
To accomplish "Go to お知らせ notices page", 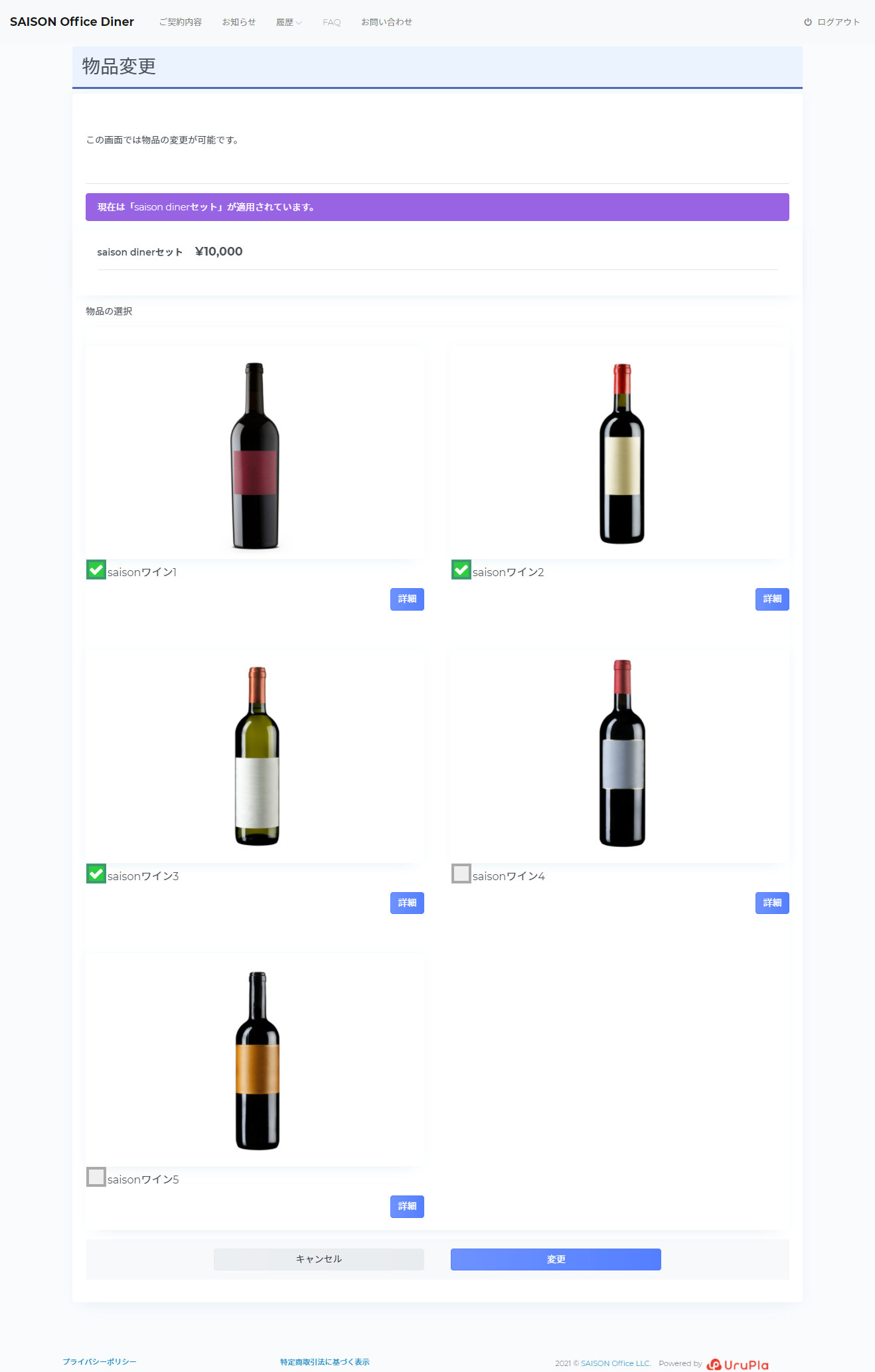I will 238,22.
